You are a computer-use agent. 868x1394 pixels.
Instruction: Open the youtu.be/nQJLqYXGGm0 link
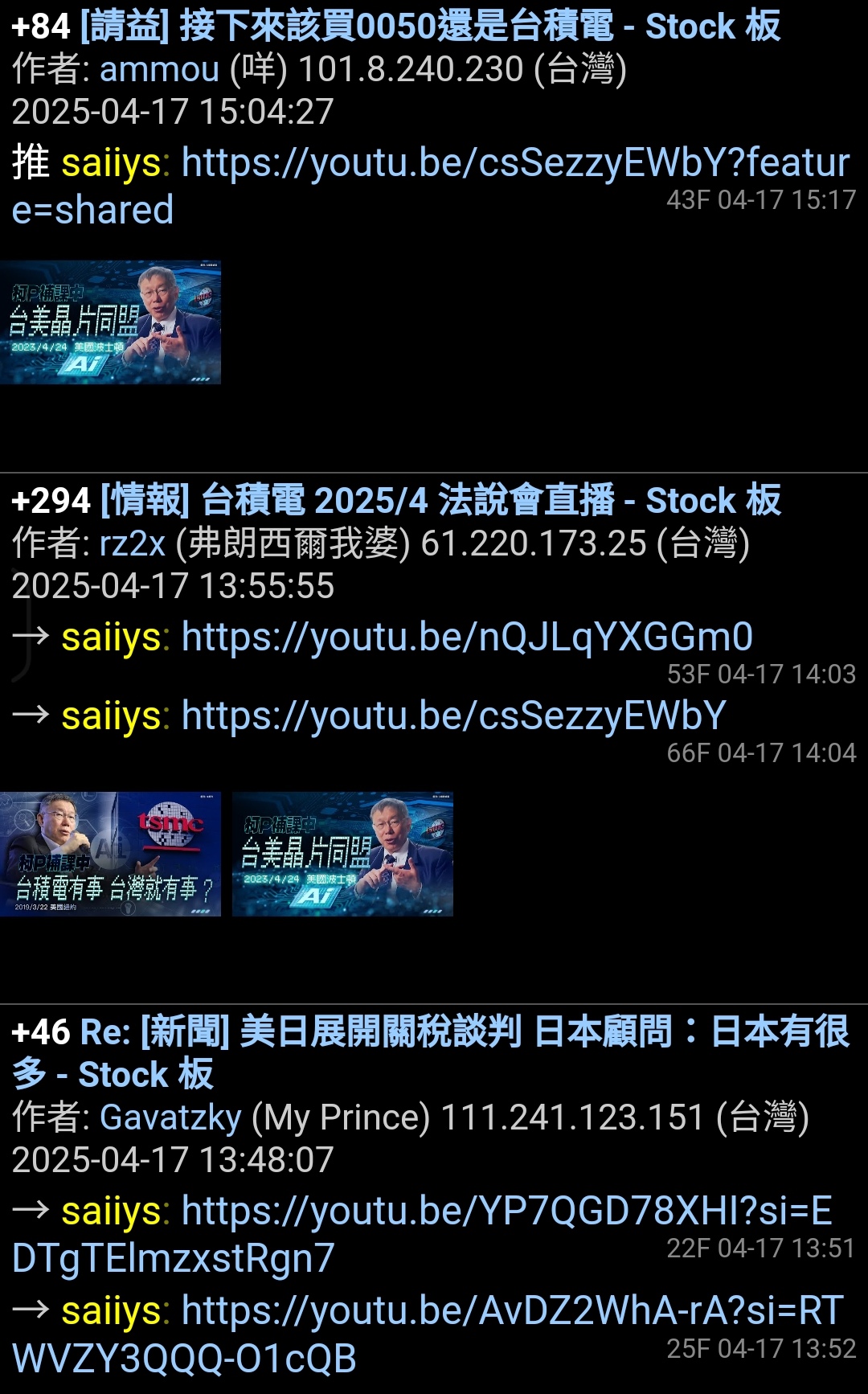467,637
